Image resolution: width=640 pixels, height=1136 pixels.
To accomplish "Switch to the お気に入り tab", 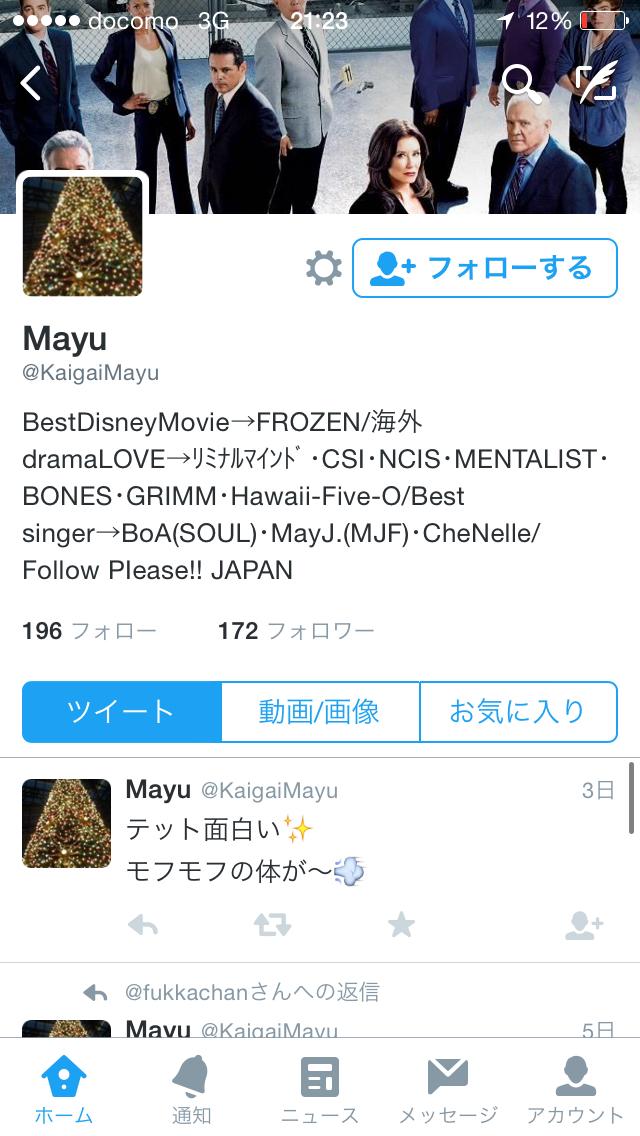I will tap(517, 712).
